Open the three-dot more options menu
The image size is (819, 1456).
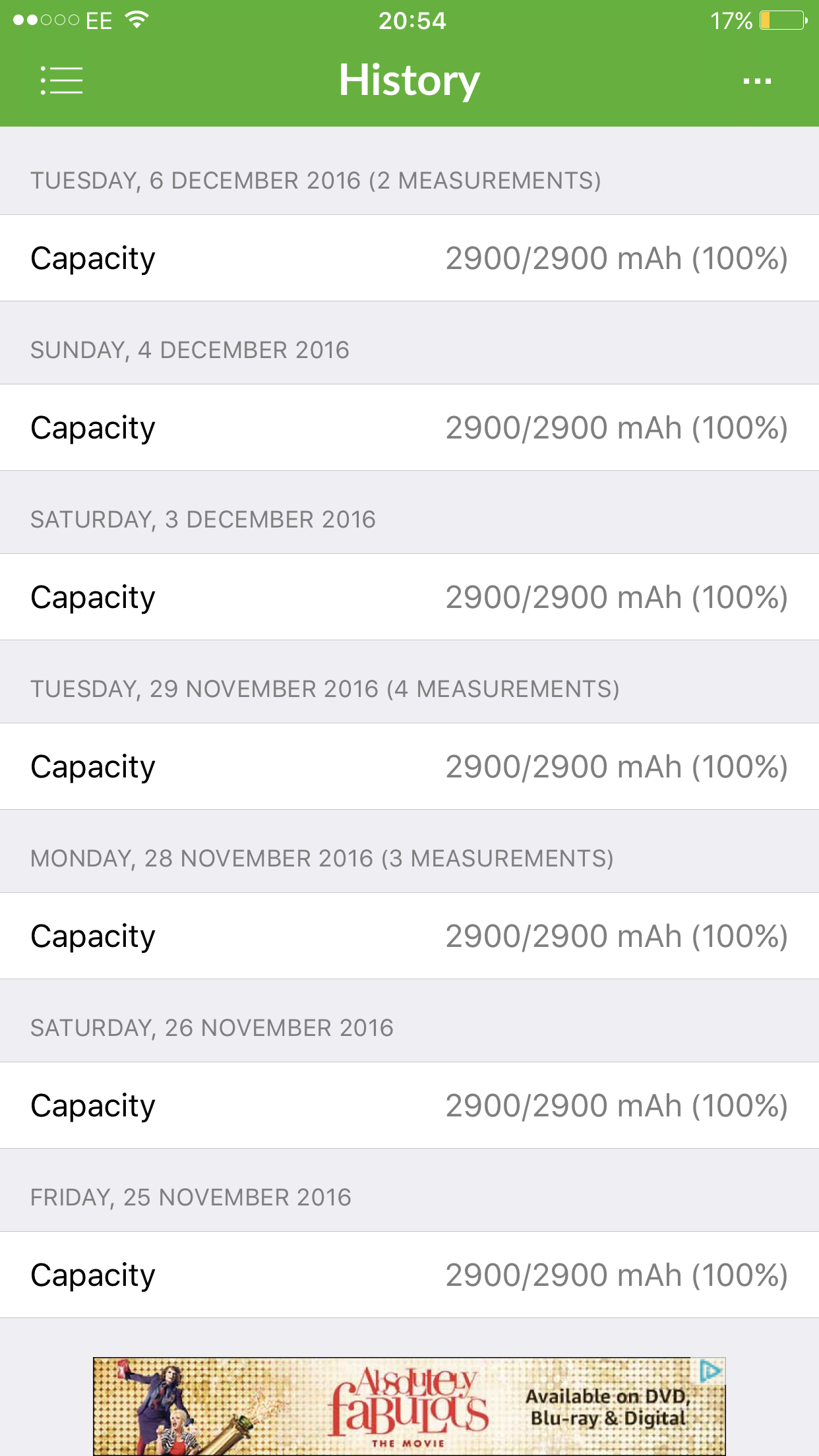[757, 81]
